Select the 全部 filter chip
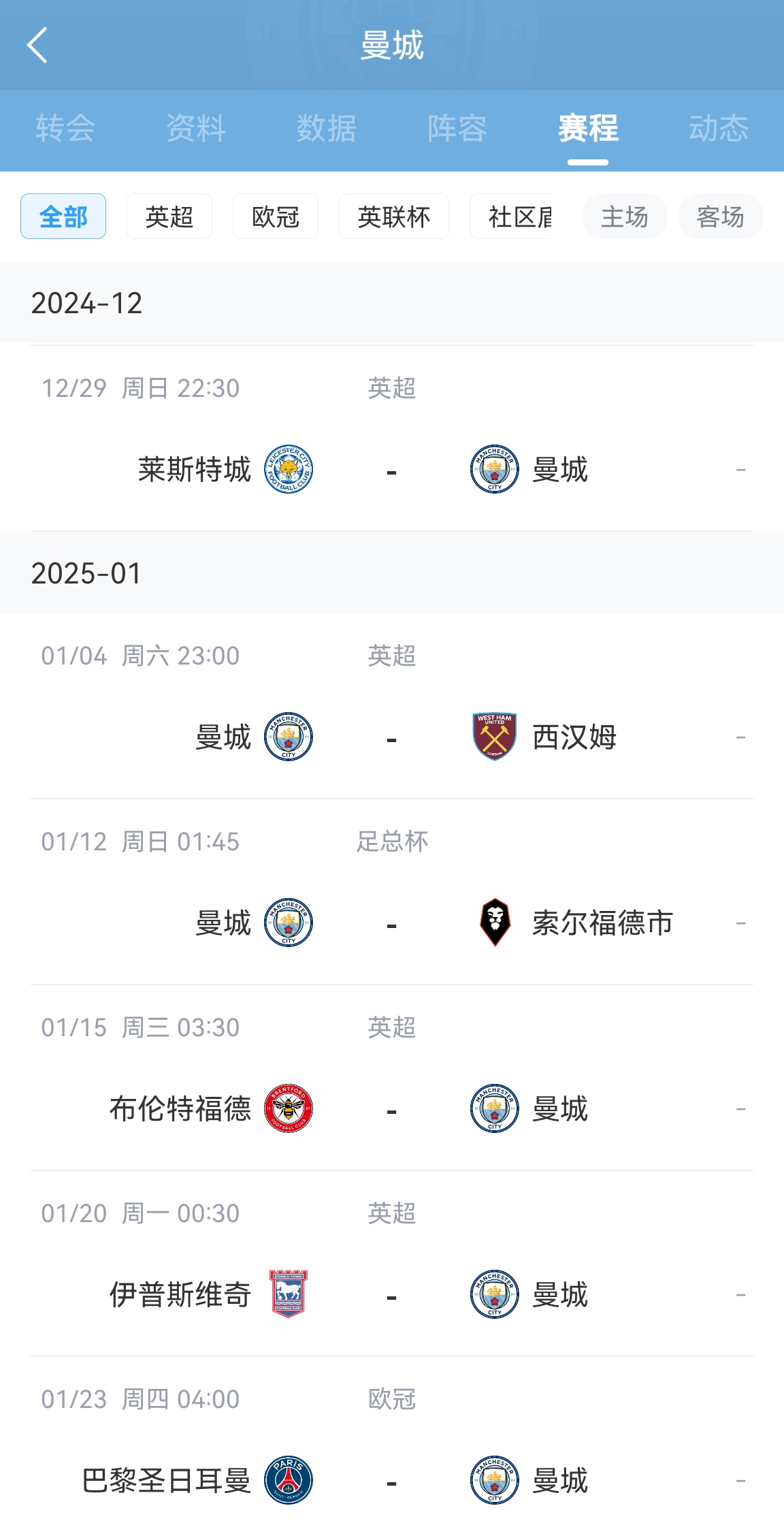784x1536 pixels. [63, 217]
